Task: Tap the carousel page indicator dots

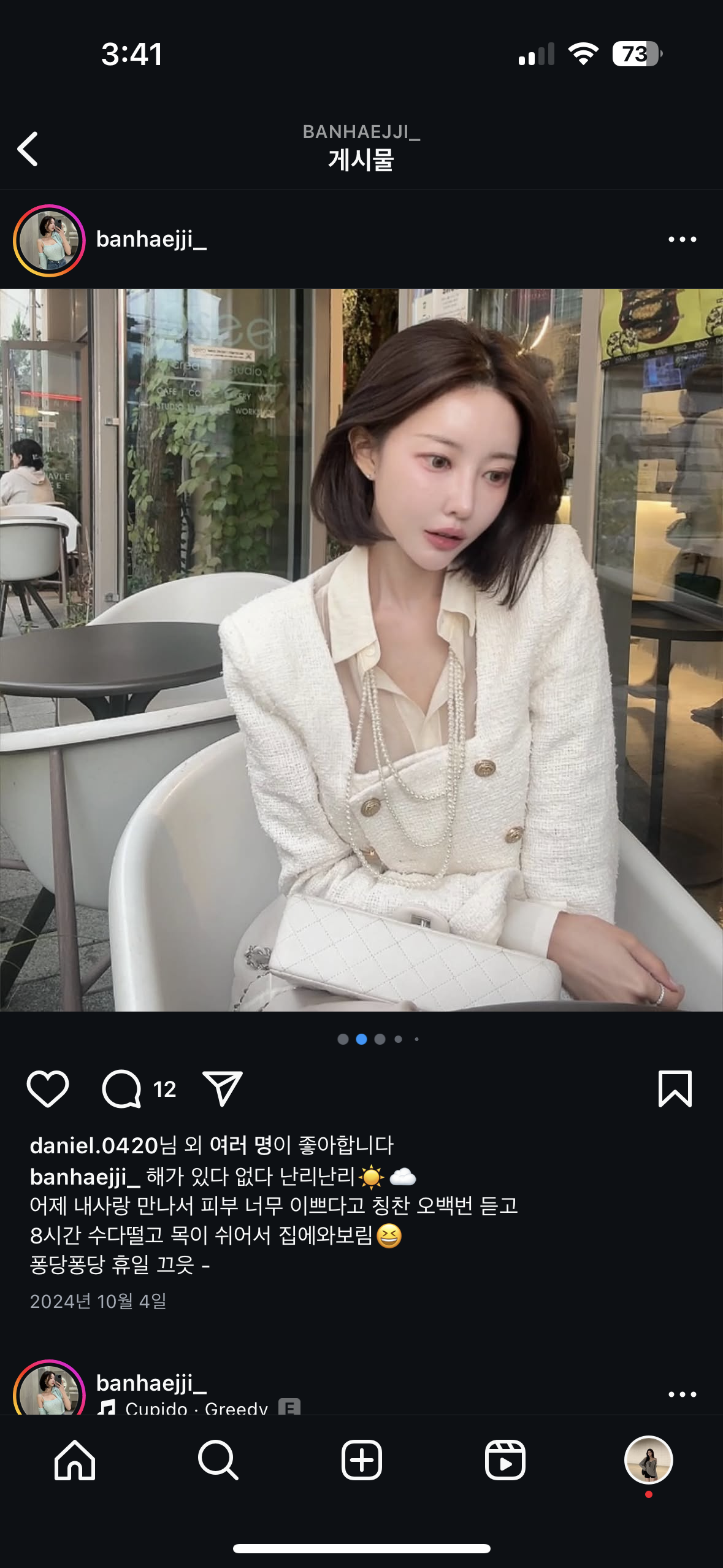Action: click(377, 1039)
